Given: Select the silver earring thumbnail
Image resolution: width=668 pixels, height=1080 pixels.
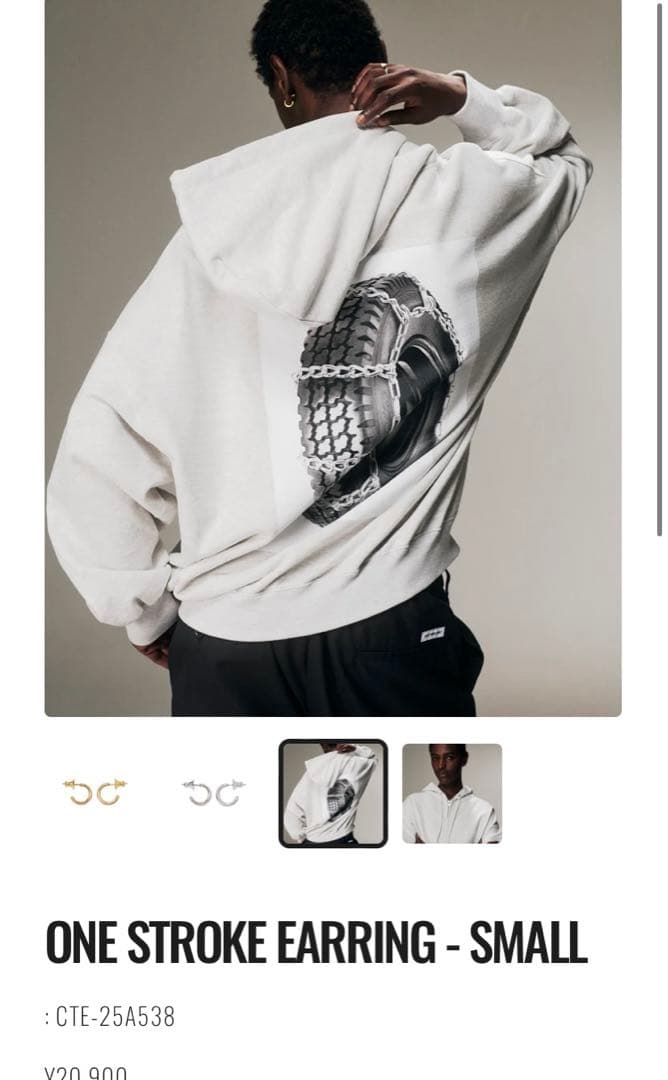Looking at the screenshot, I should (213, 793).
